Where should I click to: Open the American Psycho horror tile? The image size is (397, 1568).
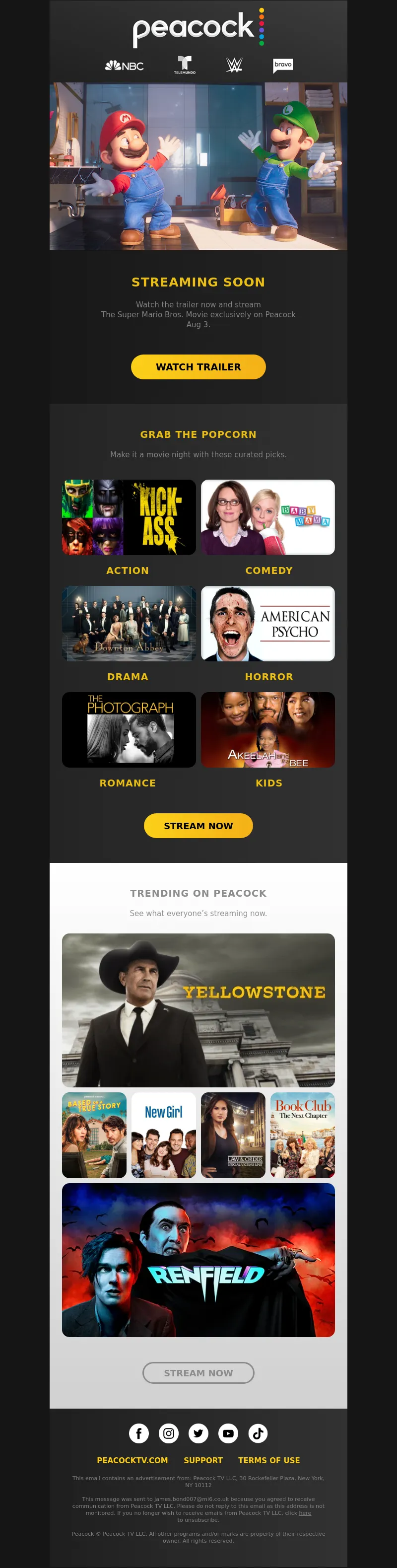267,623
